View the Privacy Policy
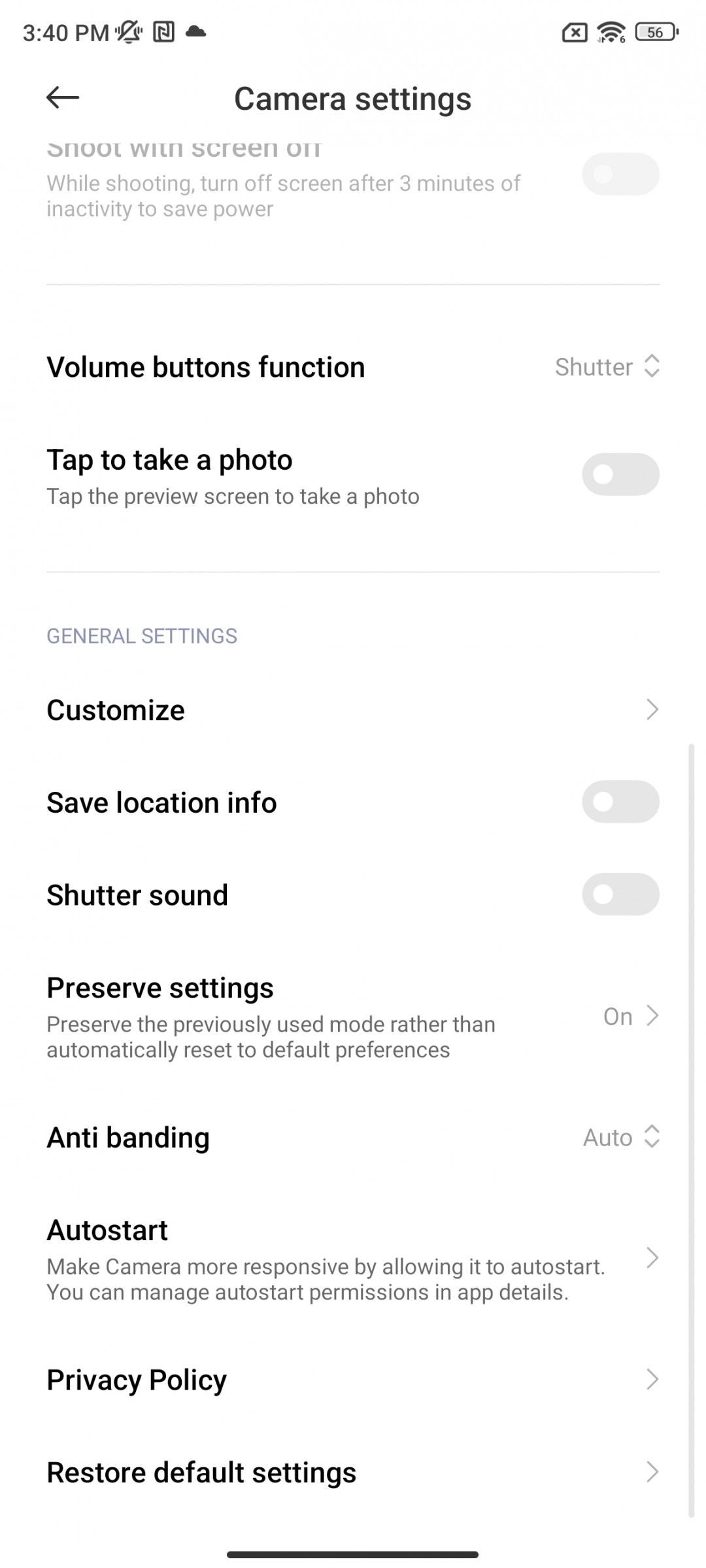 (x=353, y=1380)
